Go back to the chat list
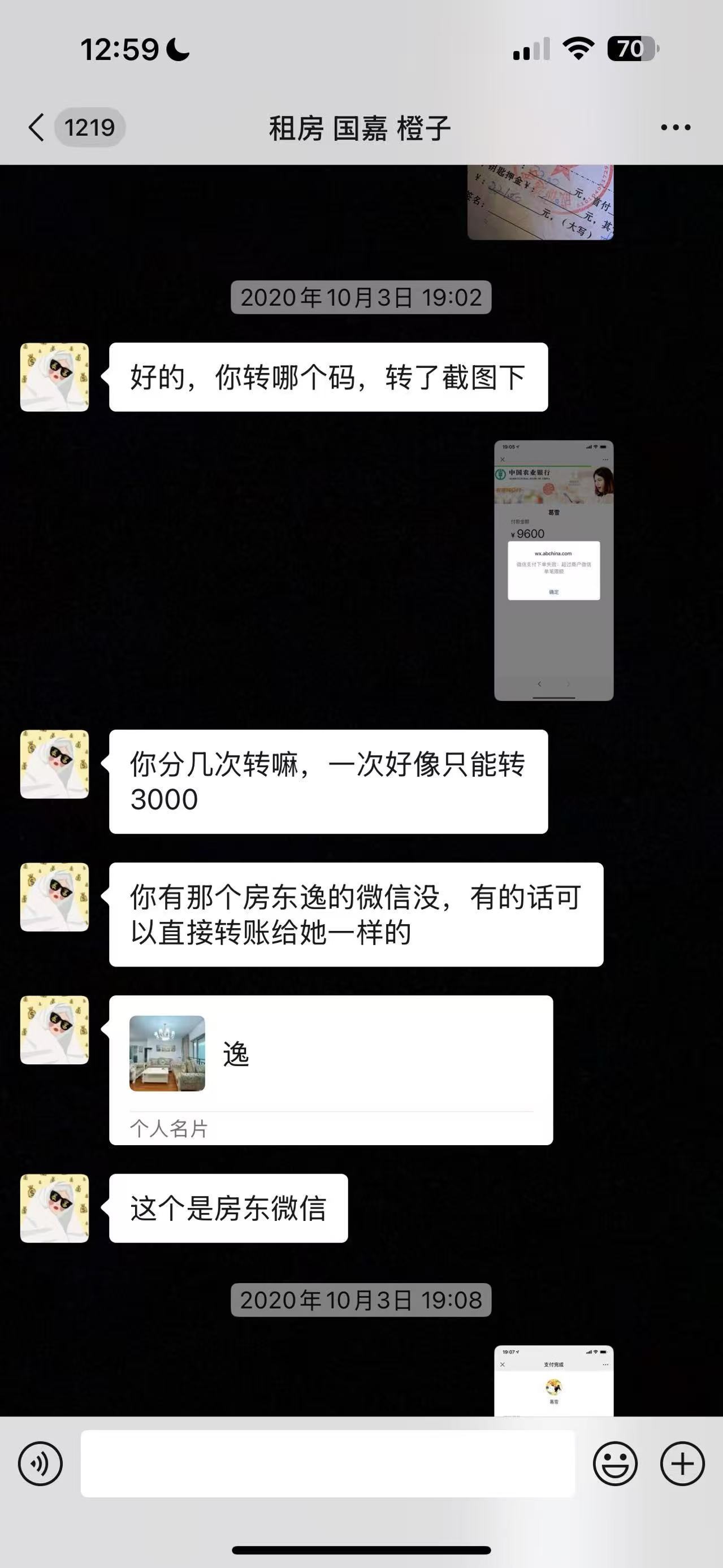This screenshot has height=1568, width=723. [38, 127]
